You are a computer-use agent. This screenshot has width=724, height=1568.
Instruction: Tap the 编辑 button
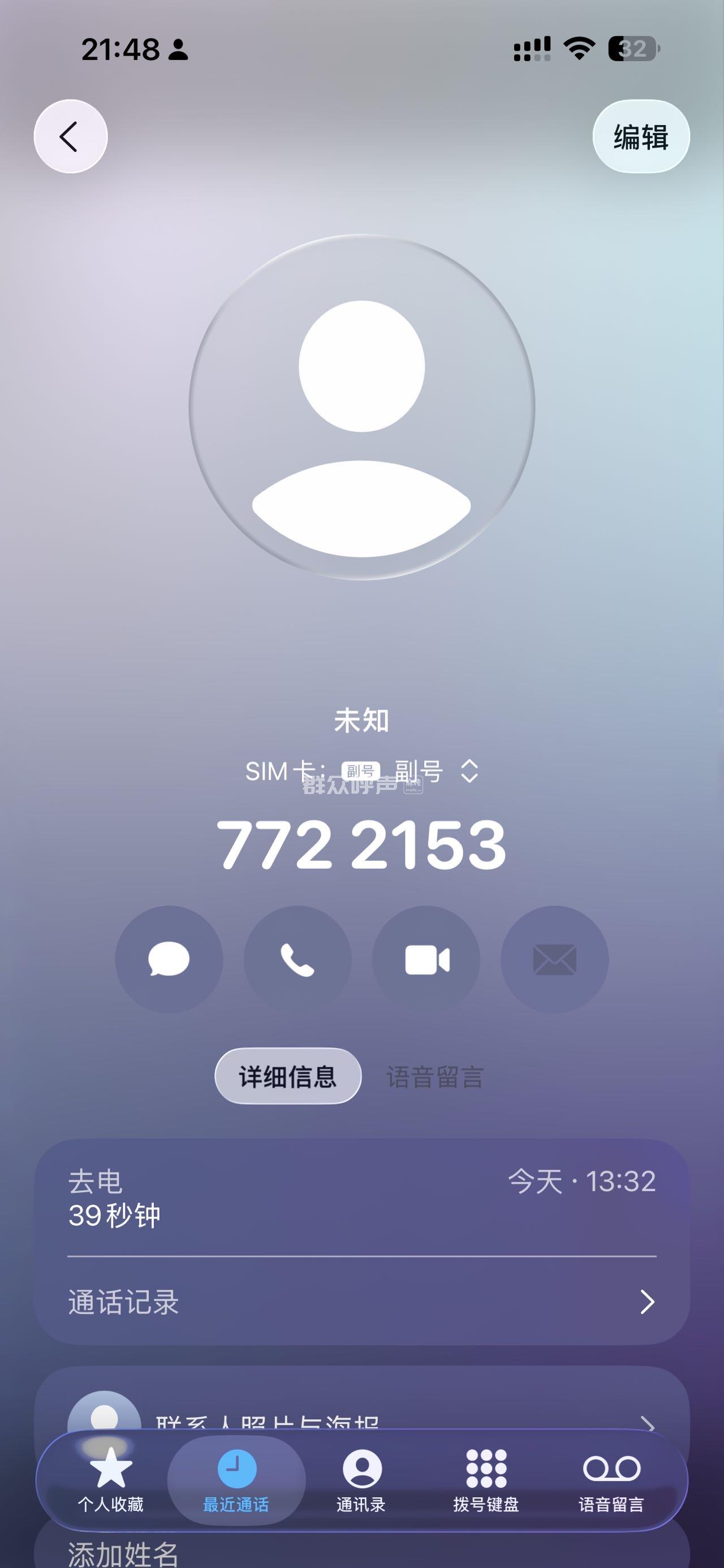tap(641, 136)
